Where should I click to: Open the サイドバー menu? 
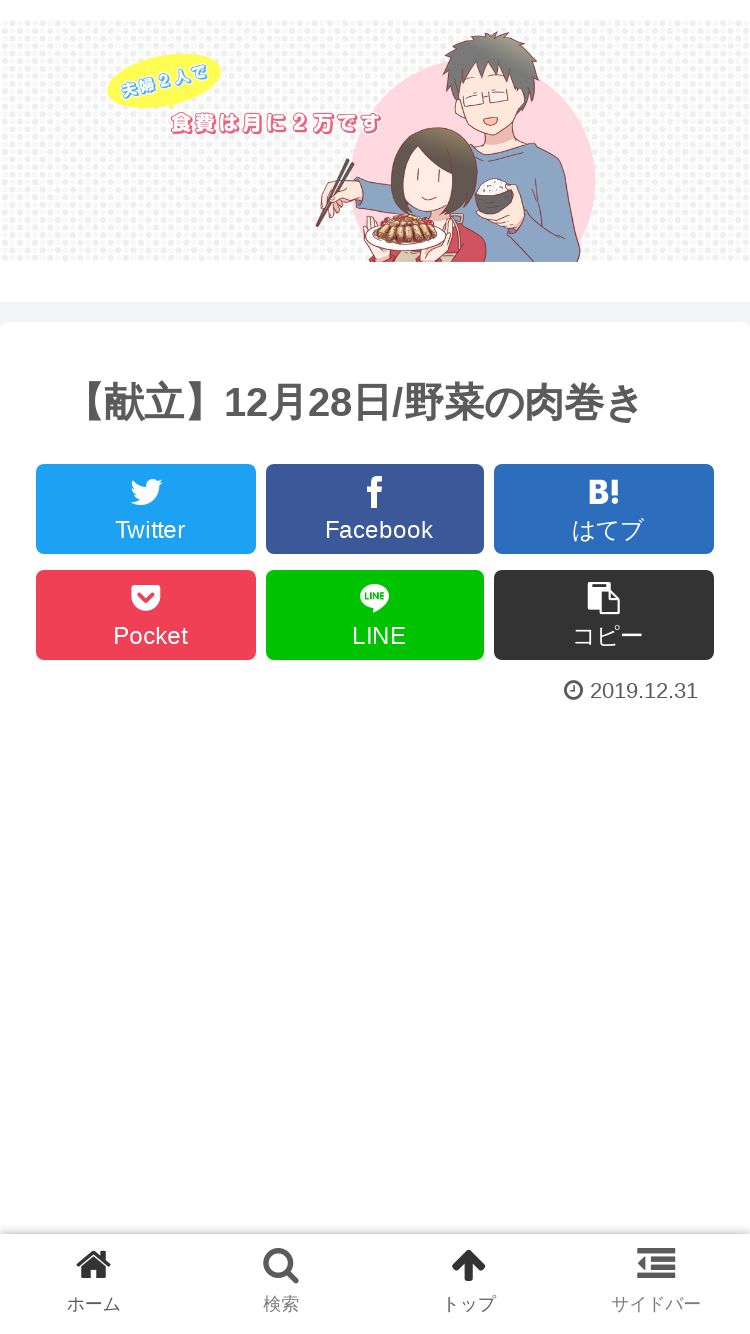tap(656, 1284)
